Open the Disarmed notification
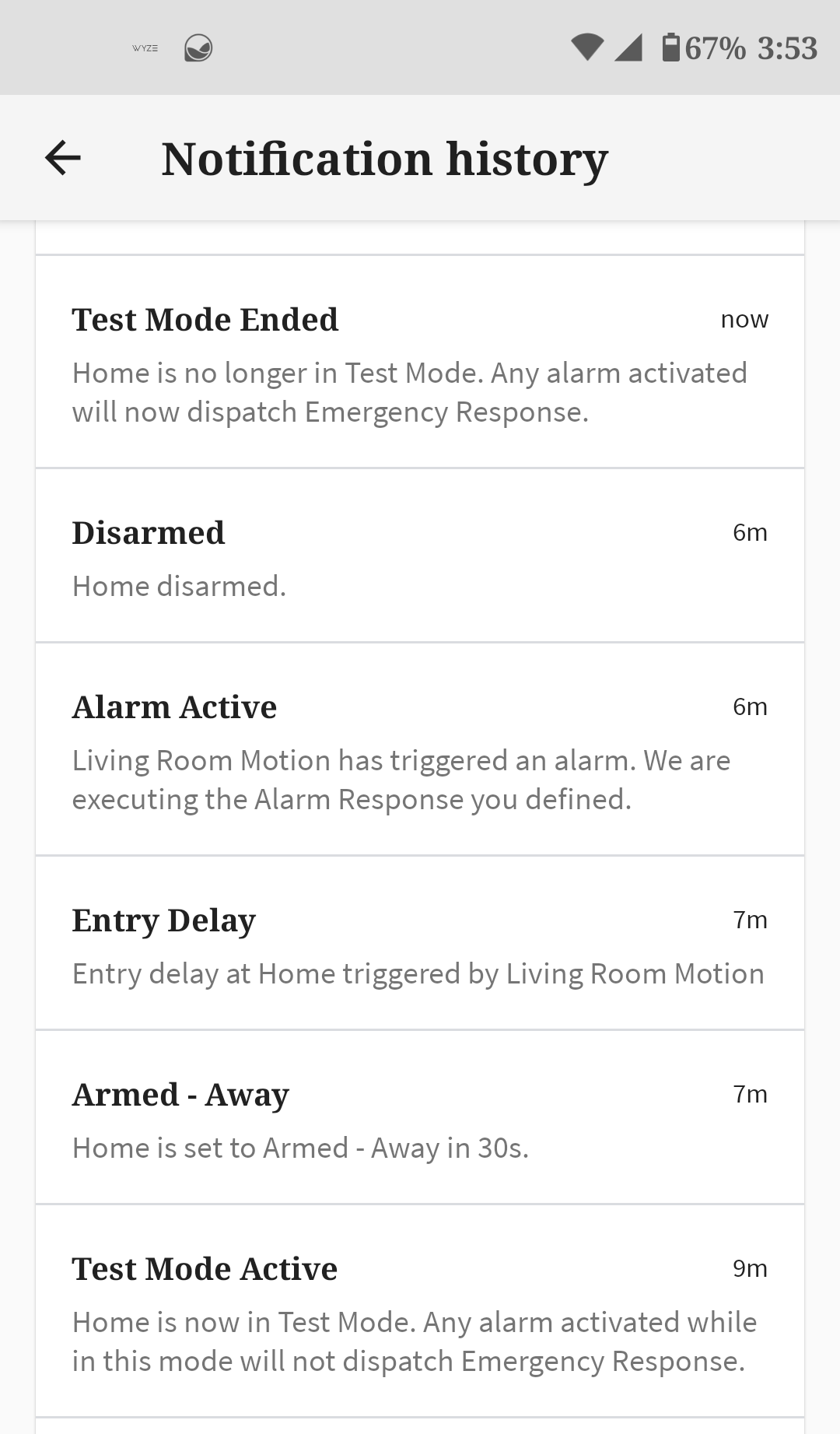Image resolution: width=840 pixels, height=1434 pixels. pyautogui.click(x=420, y=556)
